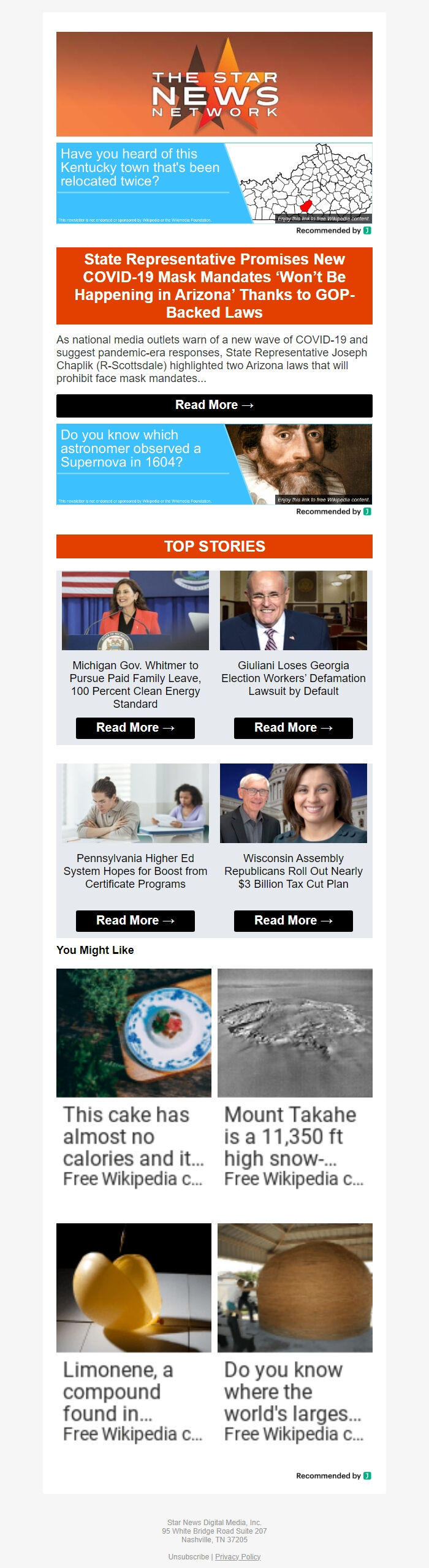Open the astronomer Supernova 1604 banner

[x=214, y=464]
